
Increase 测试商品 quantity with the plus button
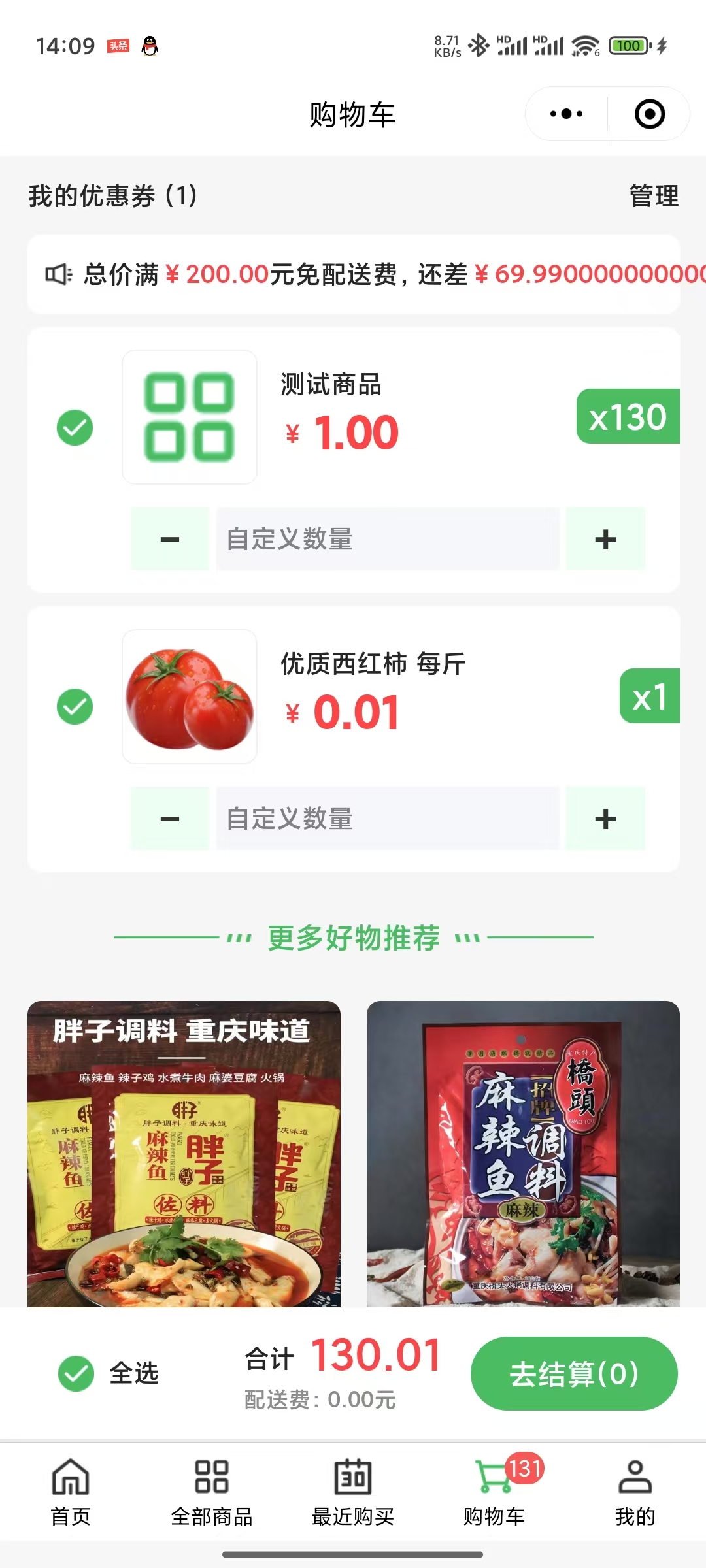(605, 539)
